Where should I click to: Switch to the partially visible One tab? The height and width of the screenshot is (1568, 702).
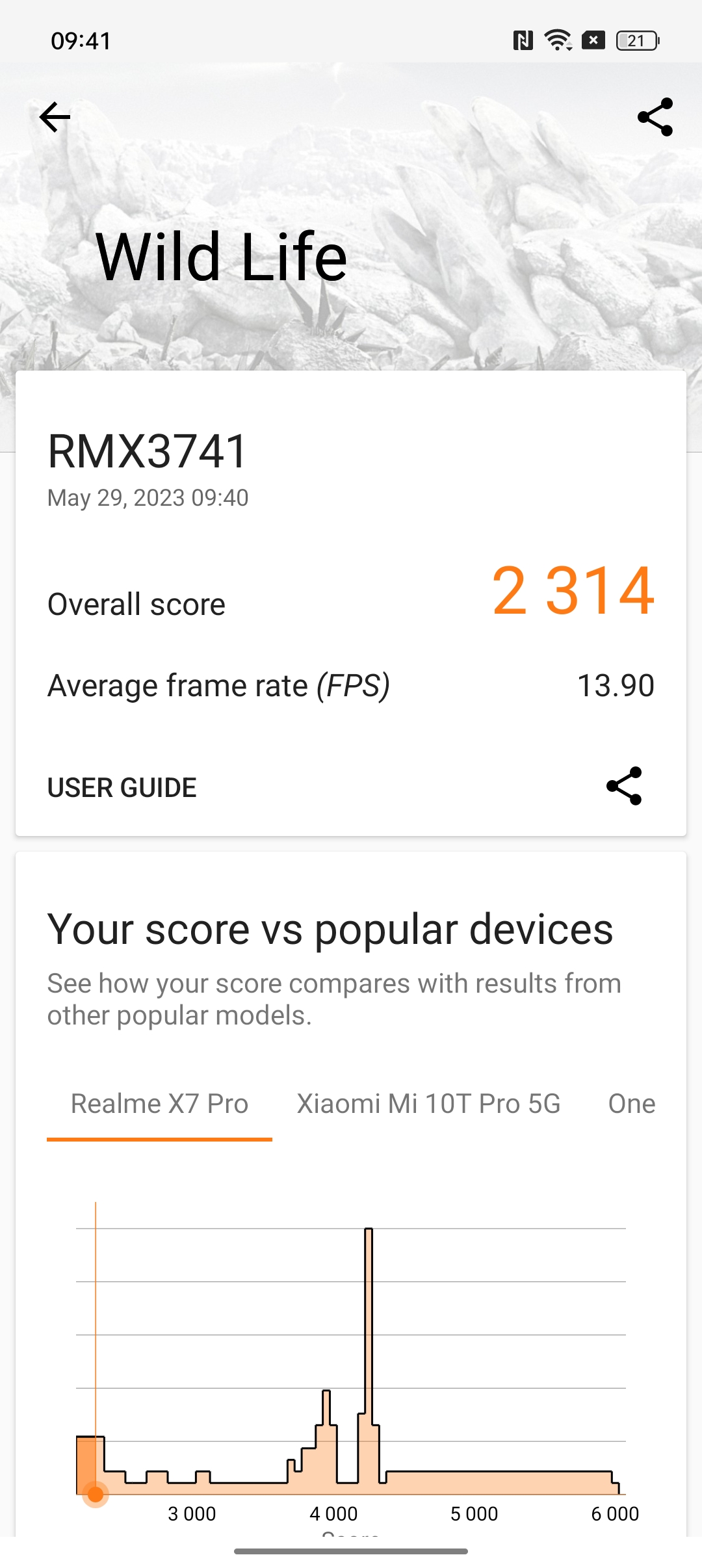631,1104
